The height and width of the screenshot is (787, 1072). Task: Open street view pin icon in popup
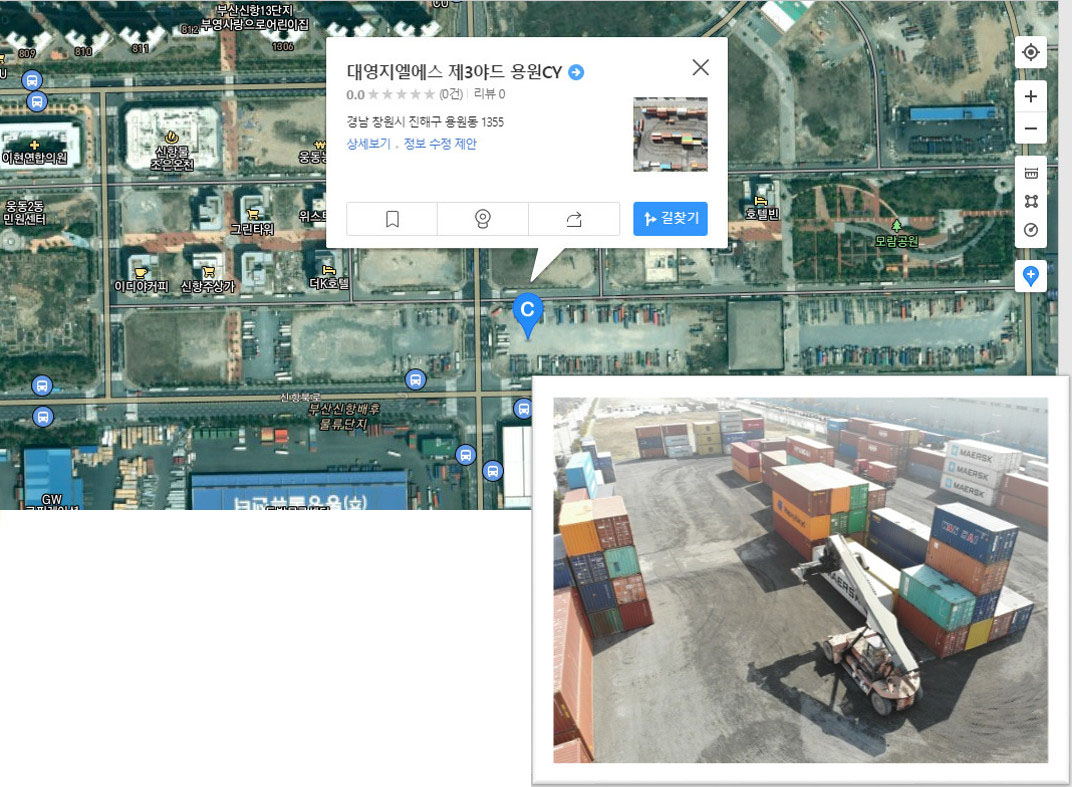(483, 219)
